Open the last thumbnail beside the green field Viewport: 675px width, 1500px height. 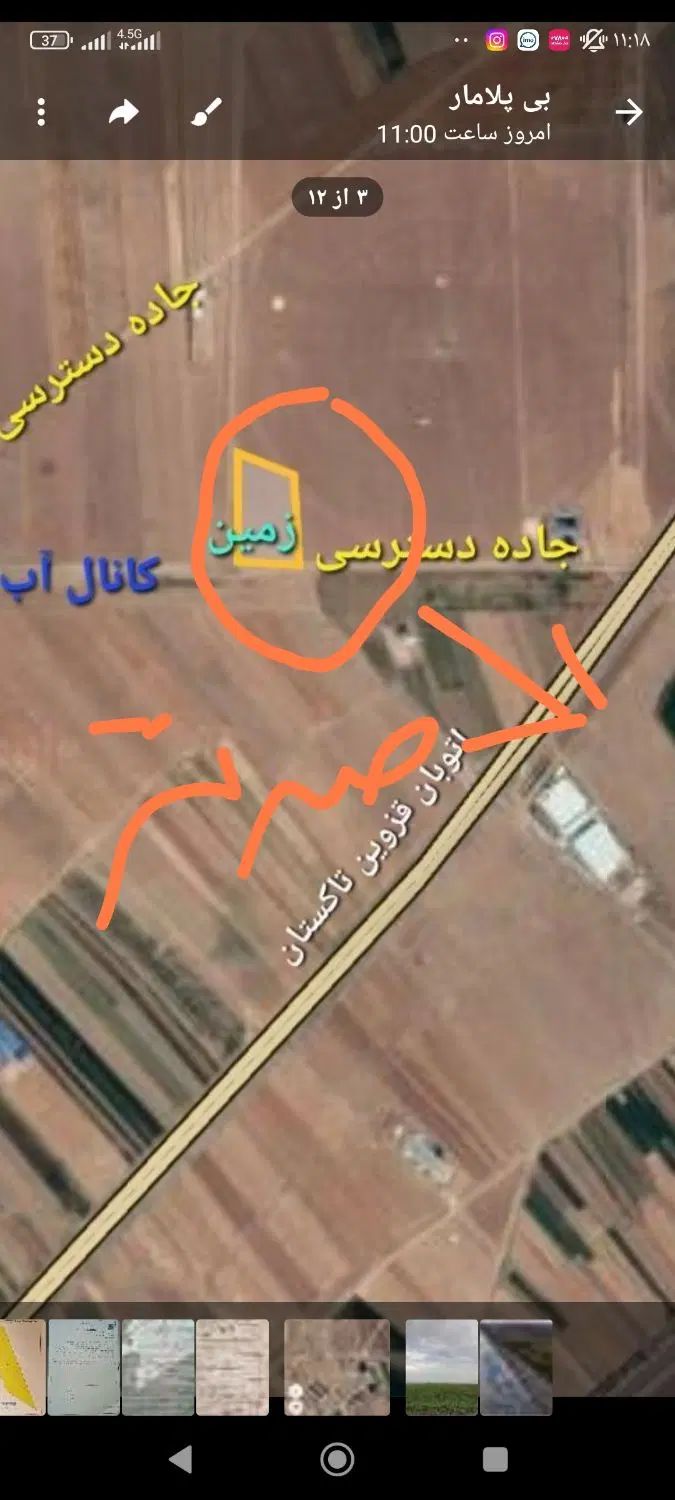click(x=516, y=1367)
